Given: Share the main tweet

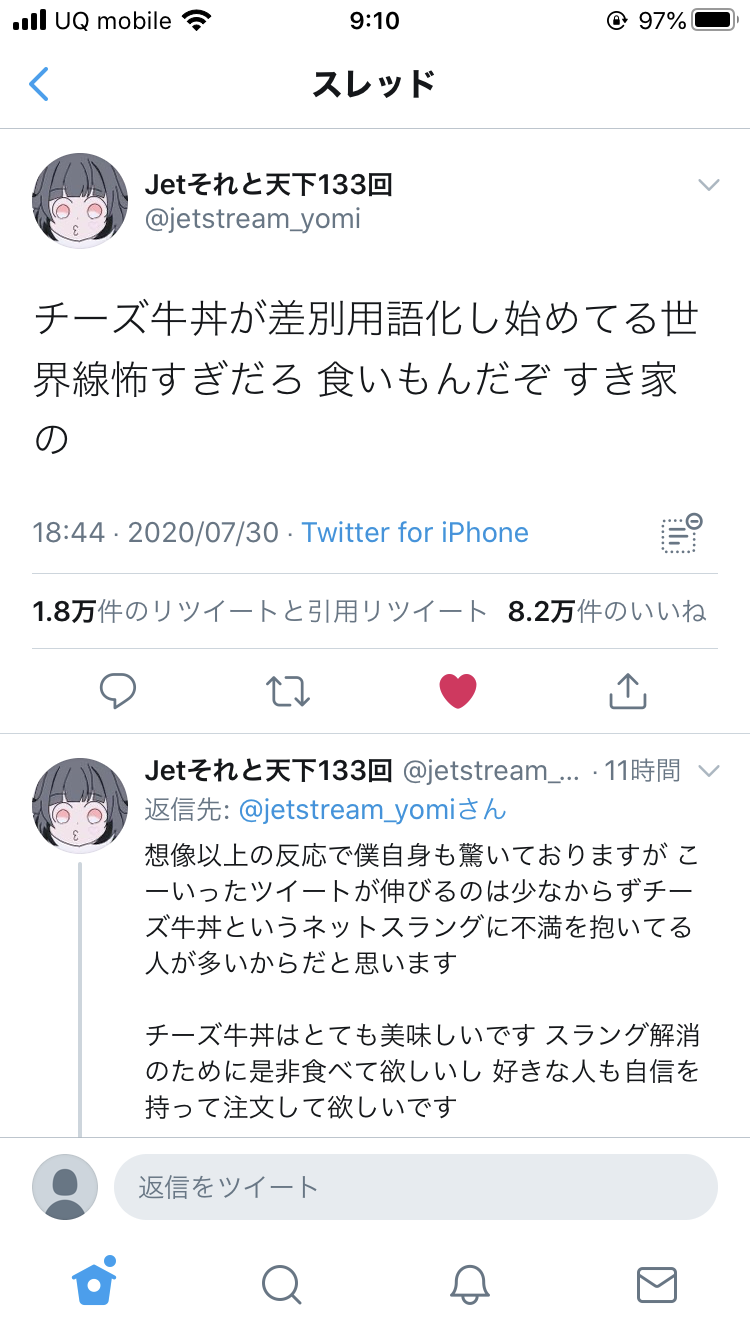Looking at the screenshot, I should tap(628, 690).
